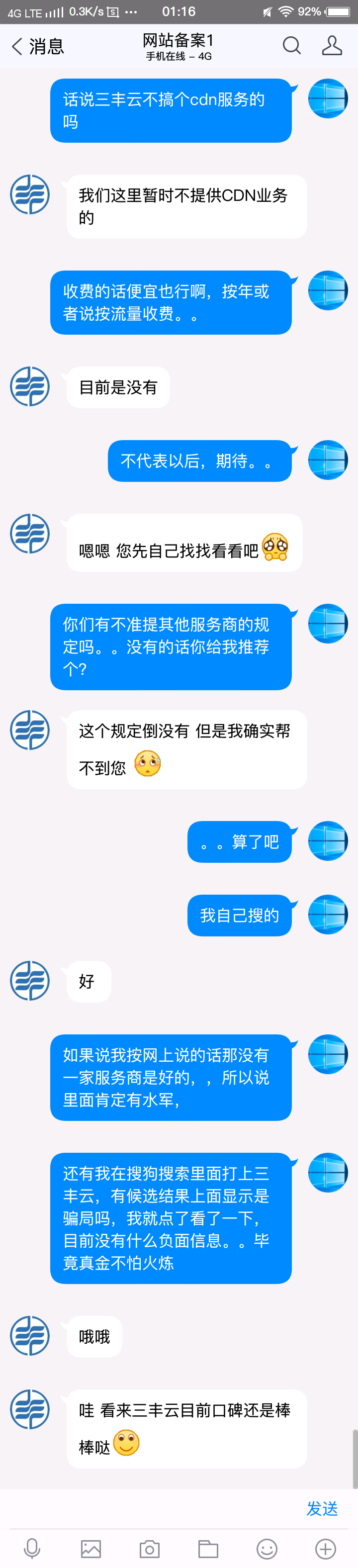Go back to the 消息 list
Viewport: 358px width, 1568px height.
tap(36, 46)
